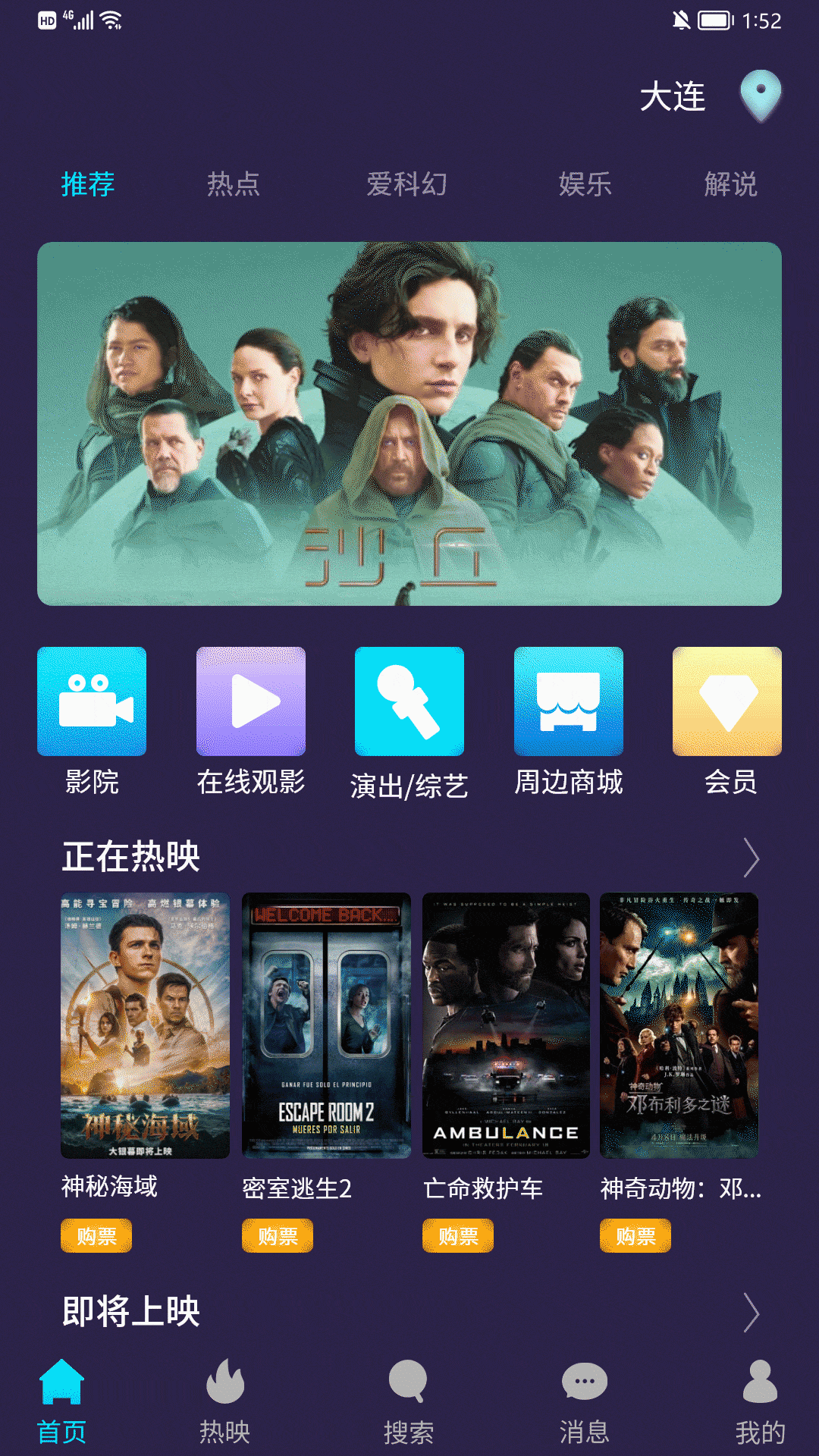
Task: Tap 购票 under 密室逃生2
Action: (278, 1236)
